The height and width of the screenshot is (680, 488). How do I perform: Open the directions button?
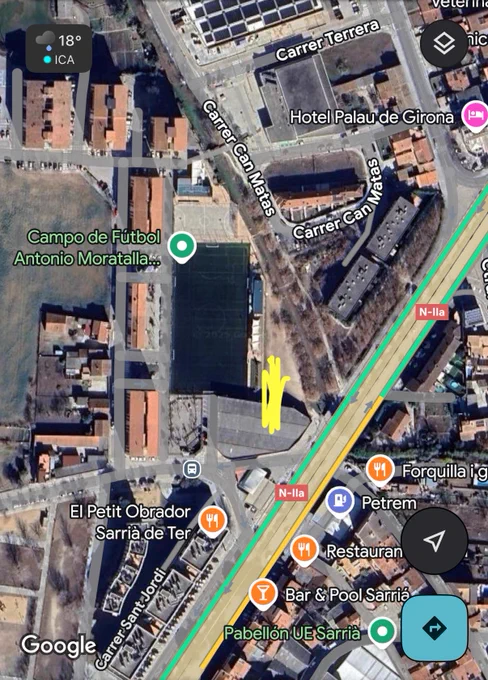pyautogui.click(x=434, y=627)
